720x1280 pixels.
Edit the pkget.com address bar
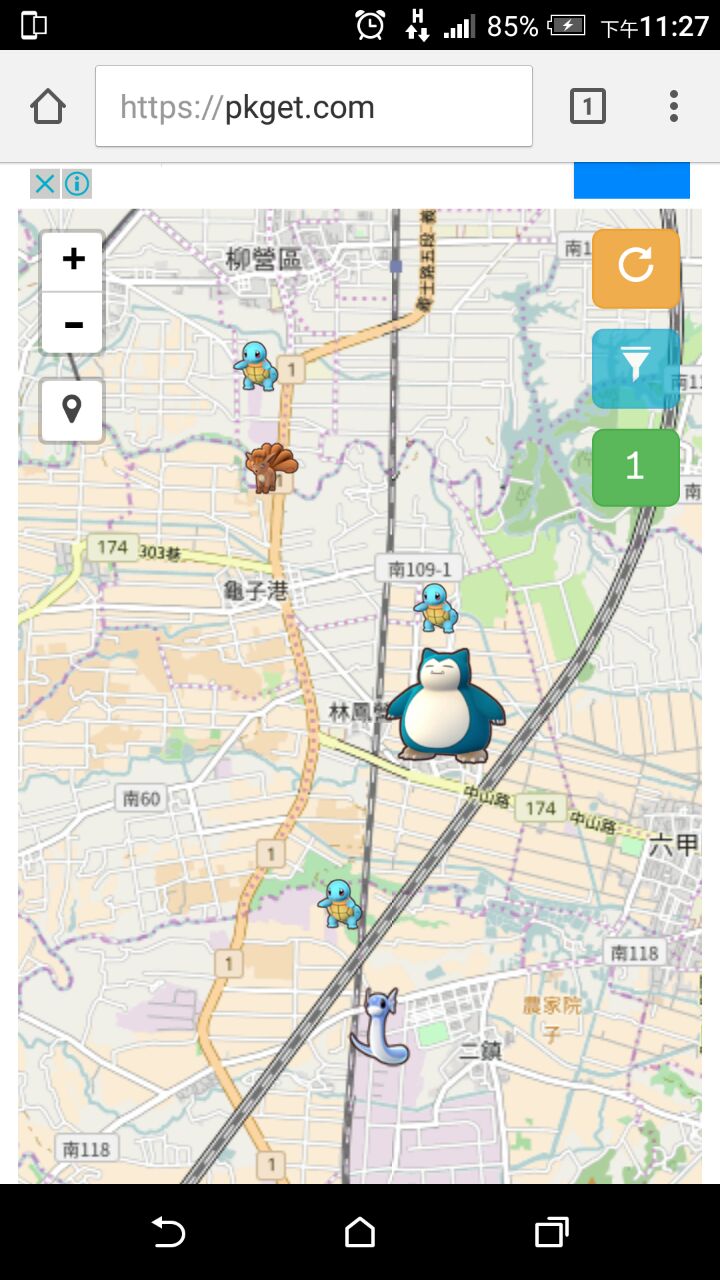pyautogui.click(x=313, y=107)
